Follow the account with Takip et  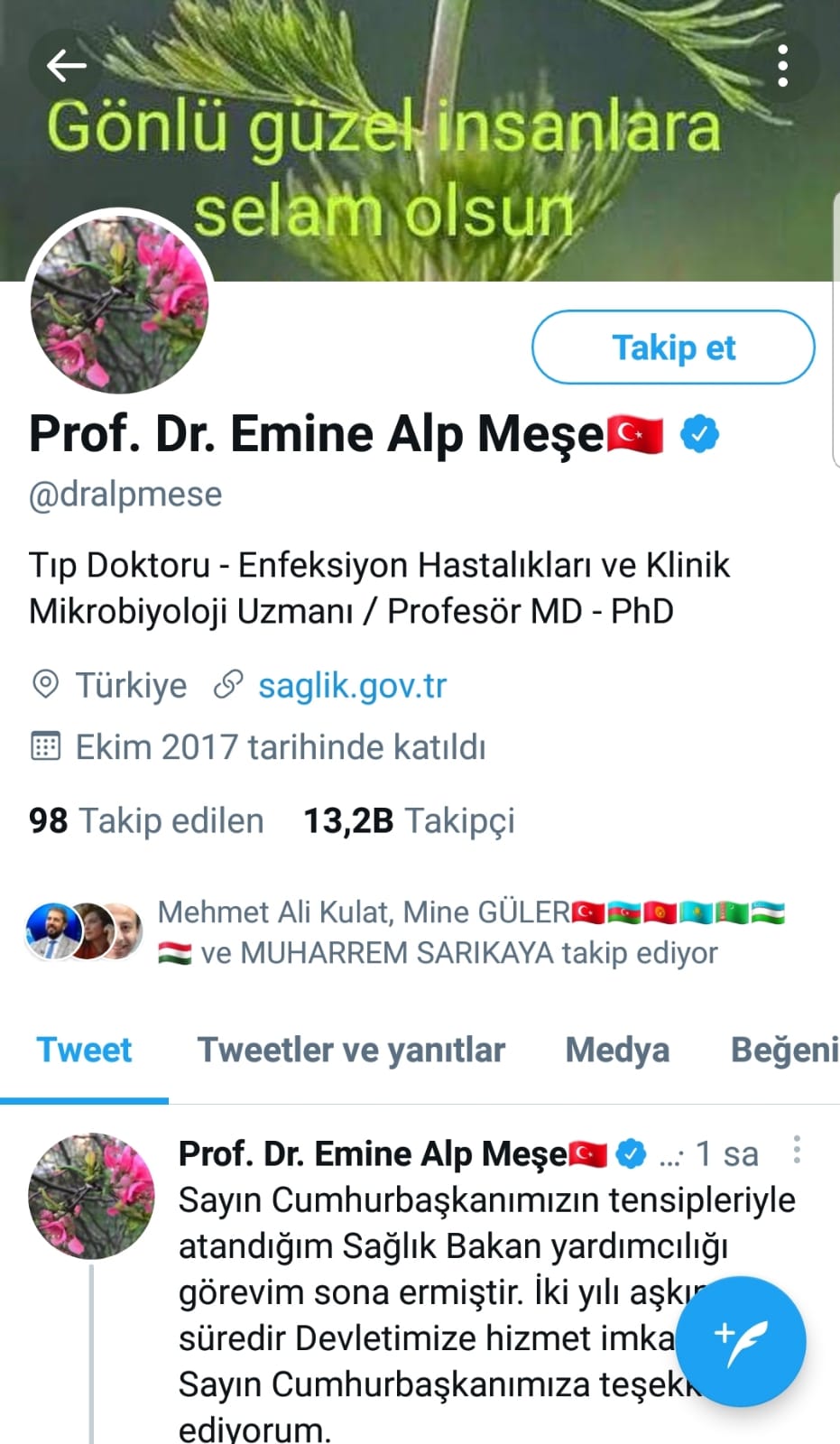pyautogui.click(x=673, y=347)
